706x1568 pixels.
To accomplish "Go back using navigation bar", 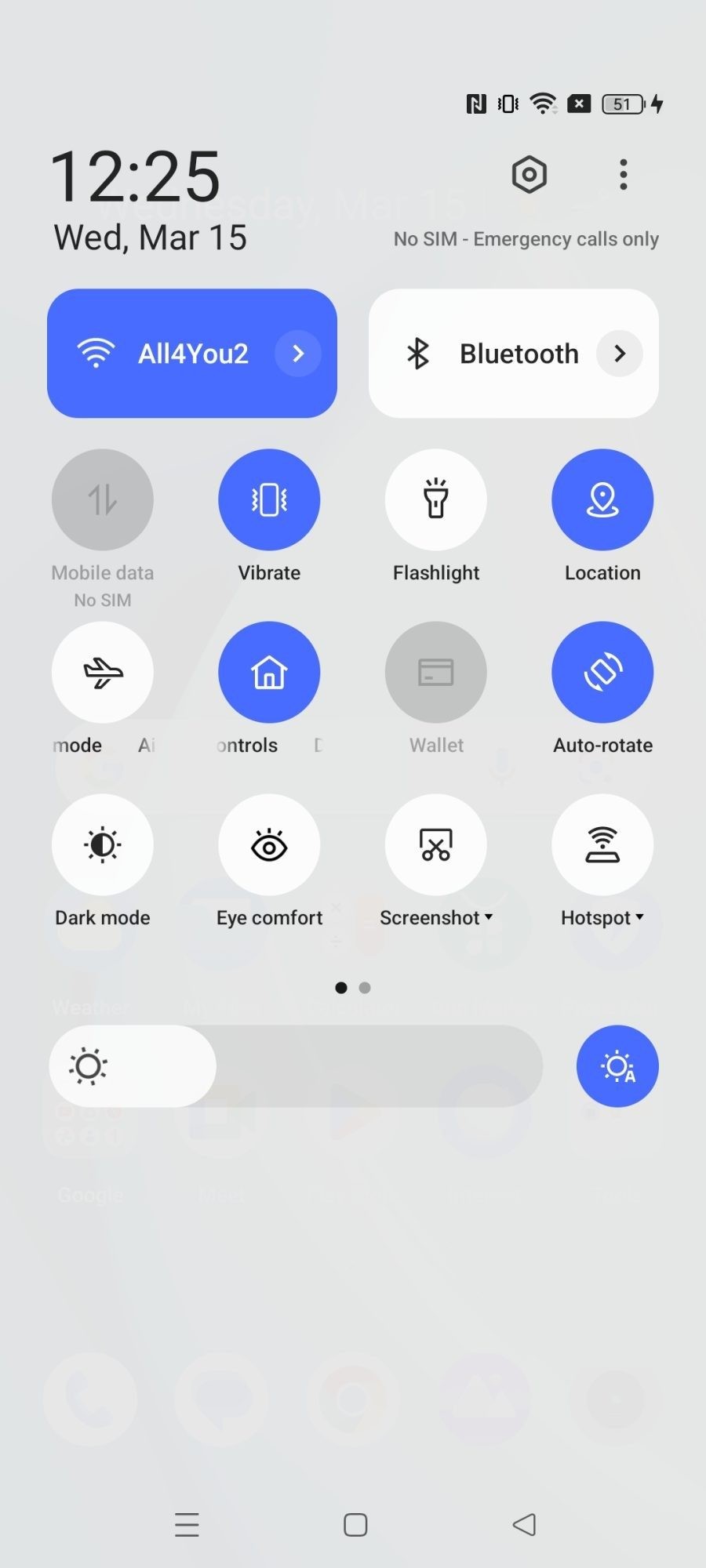I will coord(524,1524).
